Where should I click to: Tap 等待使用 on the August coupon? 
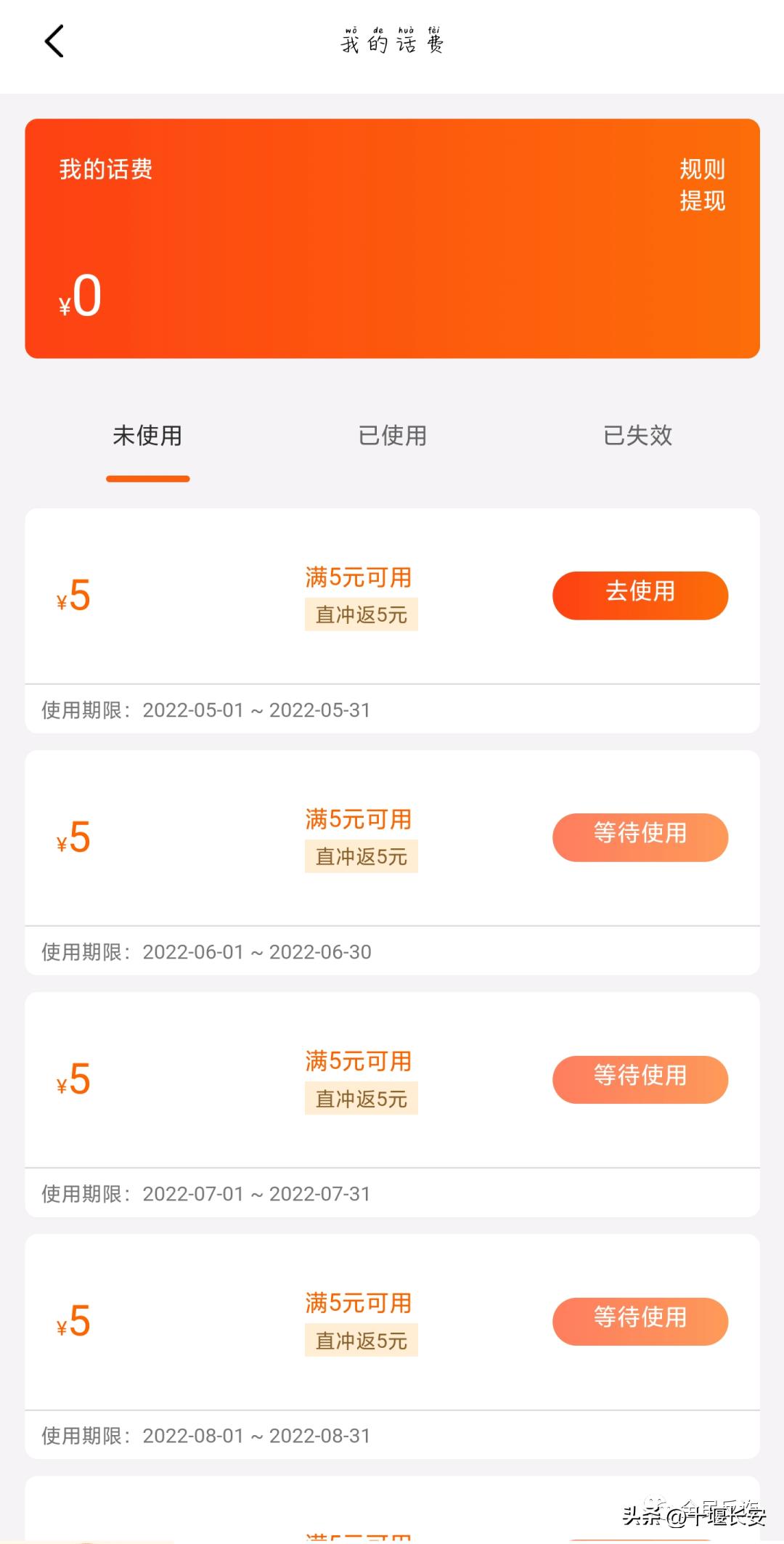pos(640,1322)
